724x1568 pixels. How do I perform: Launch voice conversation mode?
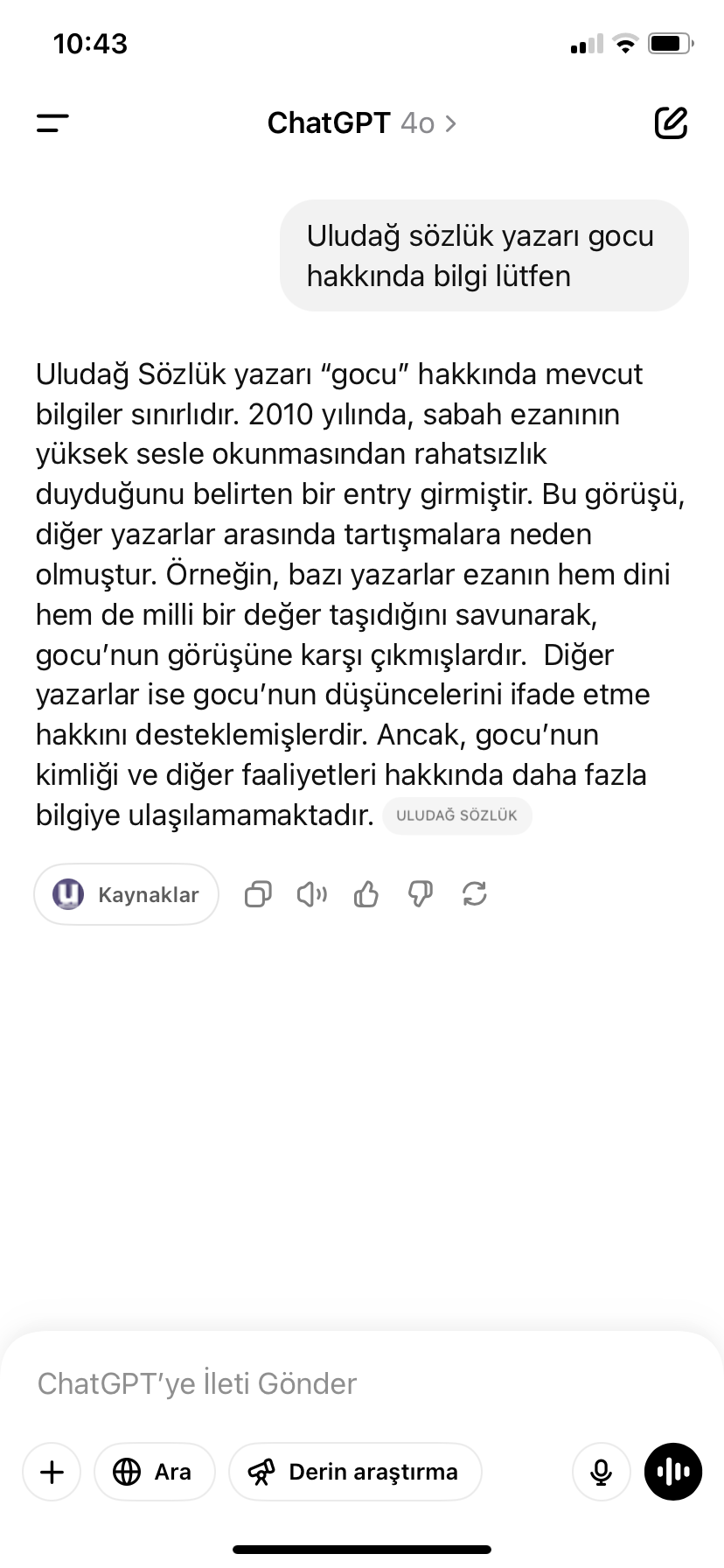[x=673, y=1472]
